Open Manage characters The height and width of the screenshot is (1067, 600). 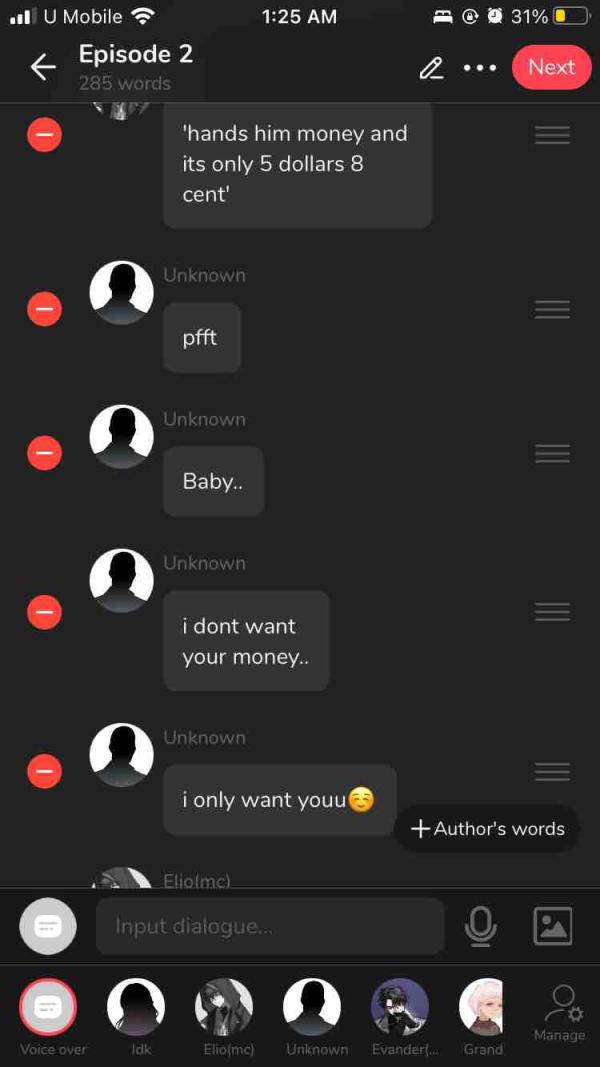pos(560,1010)
